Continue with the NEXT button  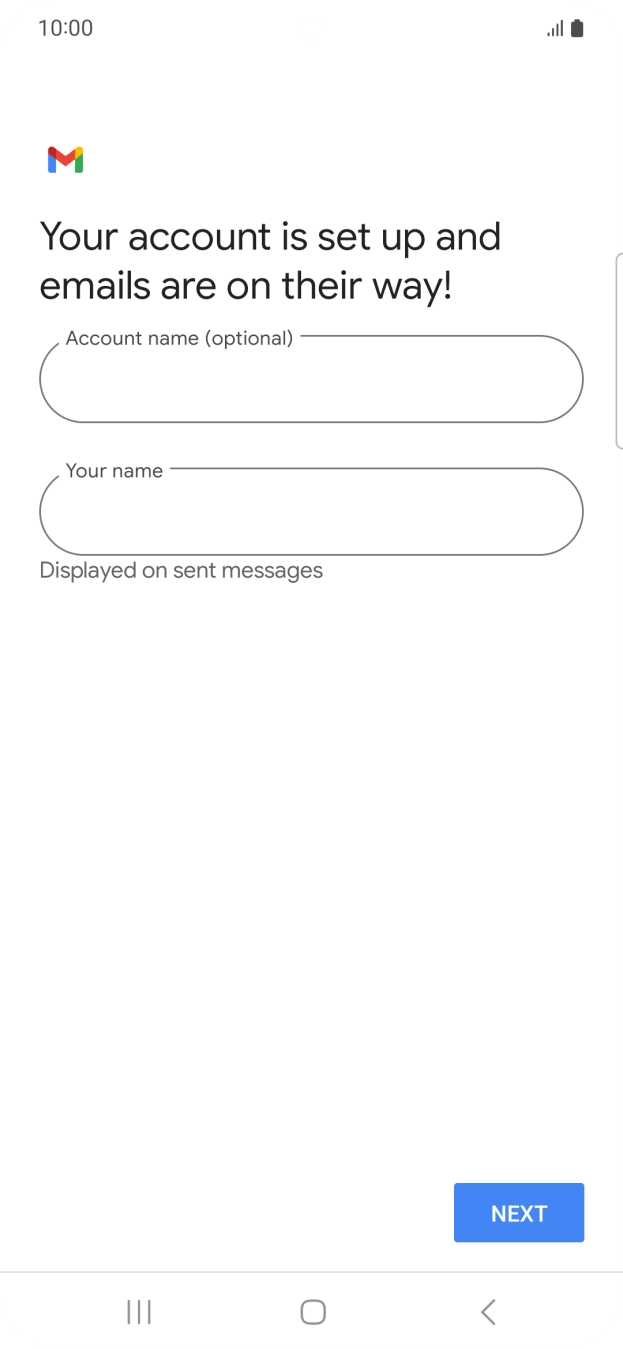[519, 1213]
